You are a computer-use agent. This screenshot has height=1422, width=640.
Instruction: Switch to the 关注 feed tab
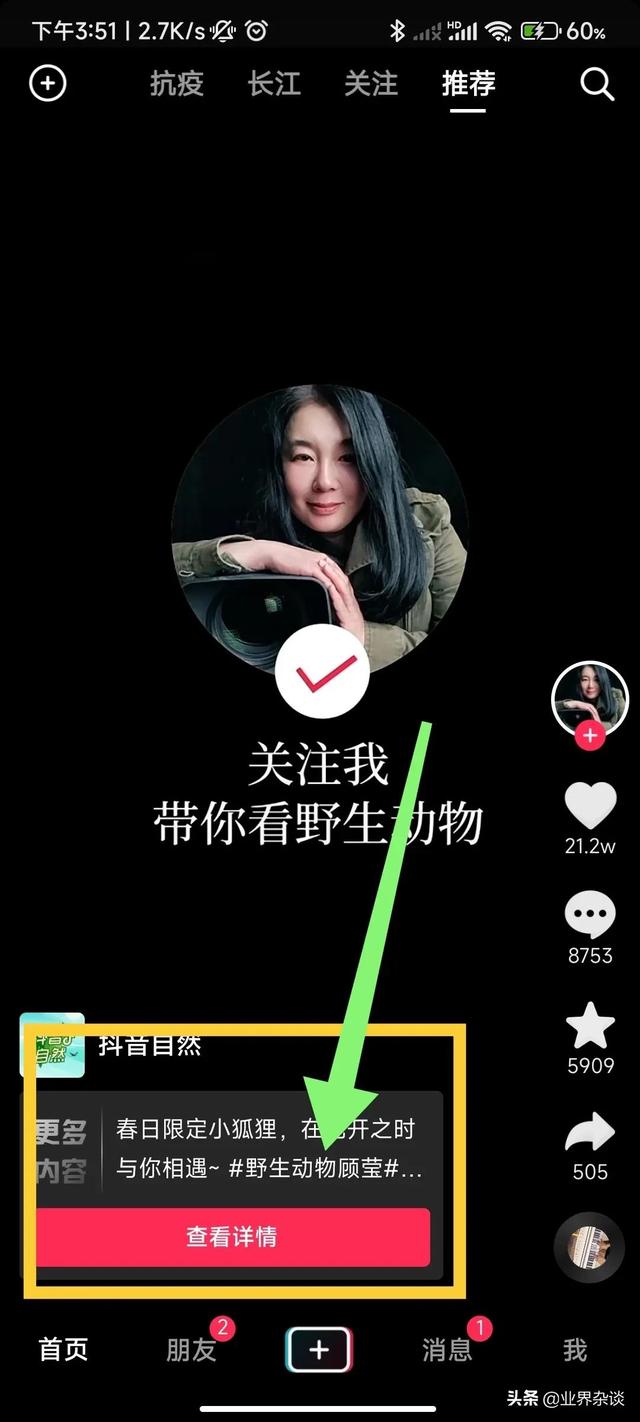coord(371,84)
